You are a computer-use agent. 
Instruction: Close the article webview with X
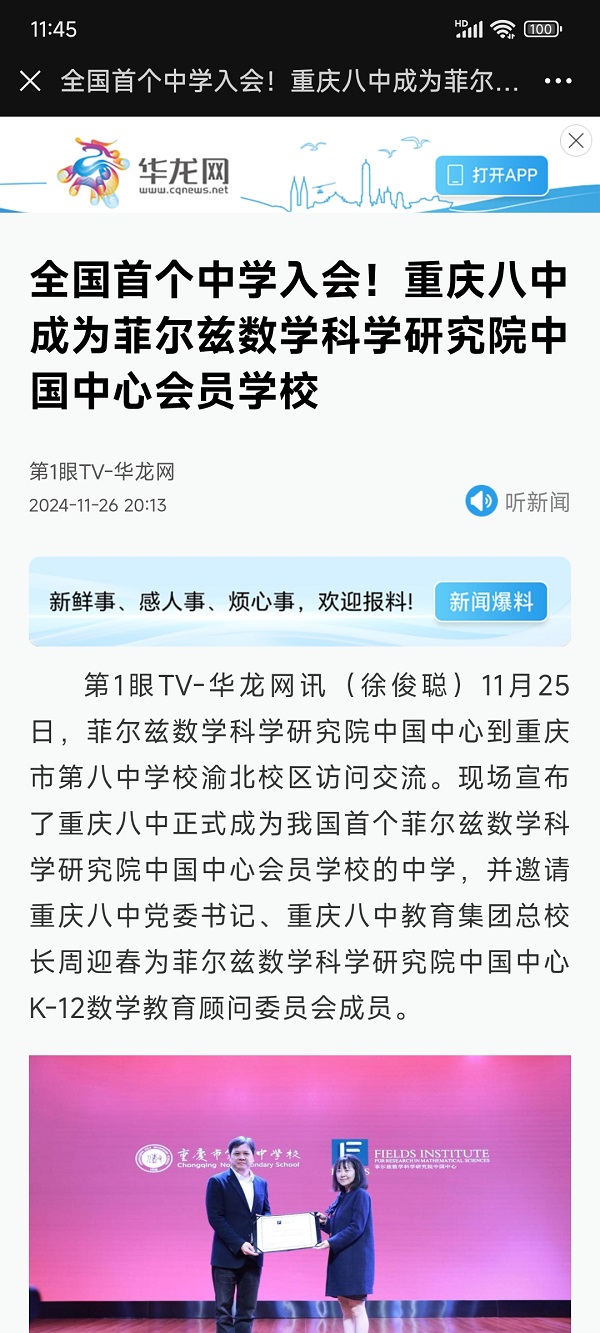(x=30, y=81)
